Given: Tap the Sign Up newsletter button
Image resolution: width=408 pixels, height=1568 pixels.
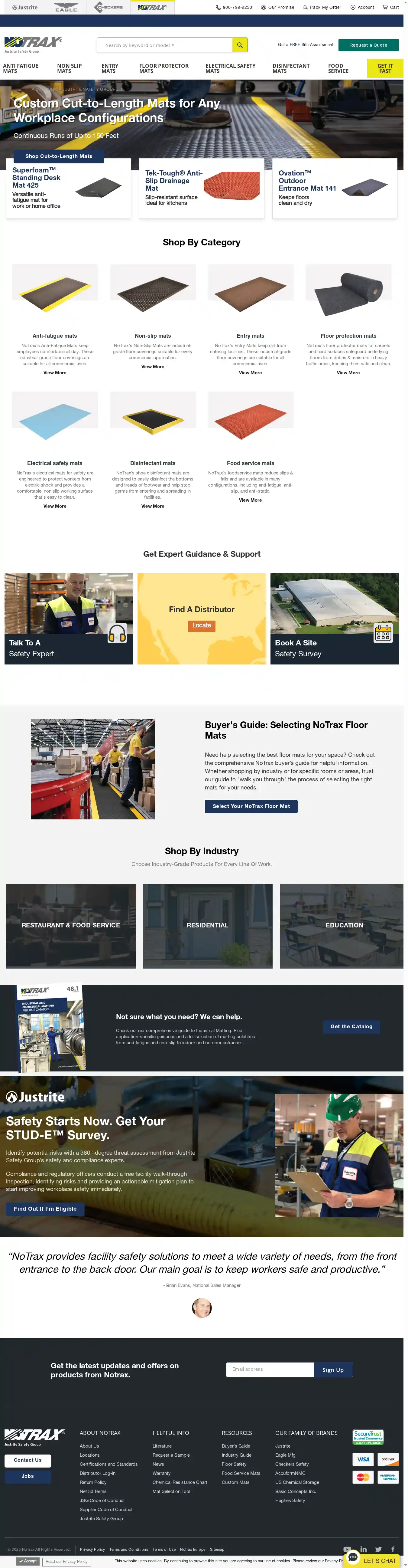Looking at the screenshot, I should (x=333, y=1370).
